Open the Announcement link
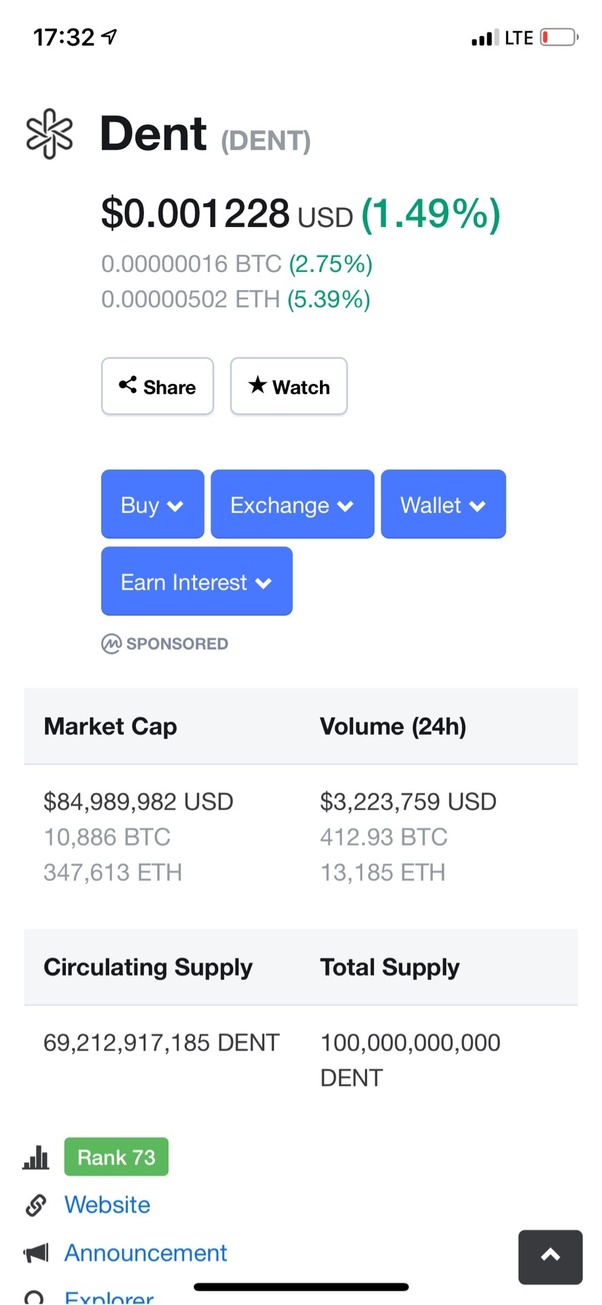Screen dimensions: 602x1305 point(145,1253)
